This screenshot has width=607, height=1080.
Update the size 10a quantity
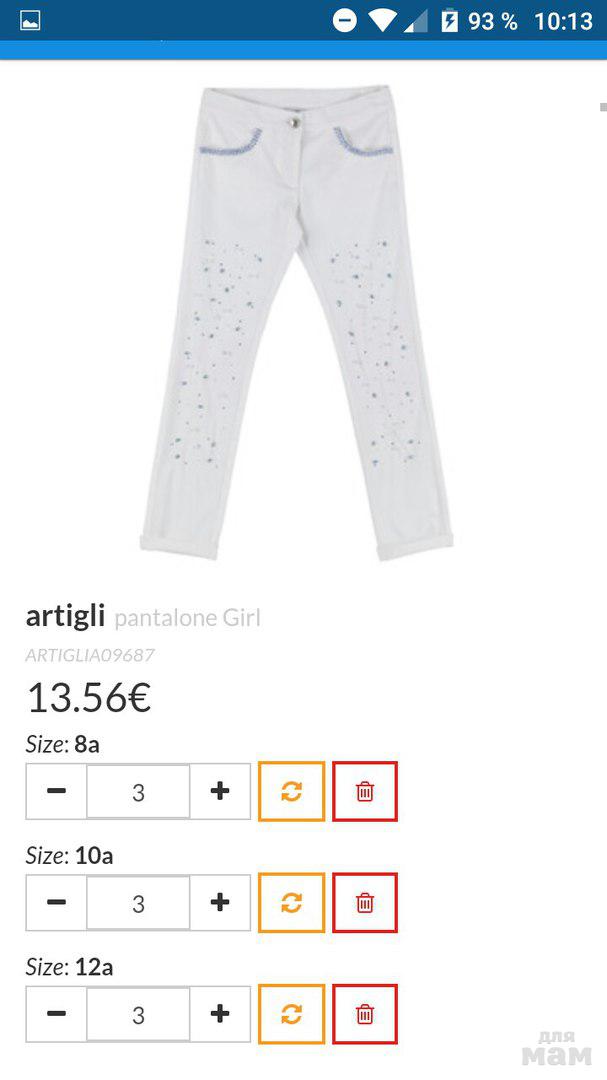(x=291, y=903)
